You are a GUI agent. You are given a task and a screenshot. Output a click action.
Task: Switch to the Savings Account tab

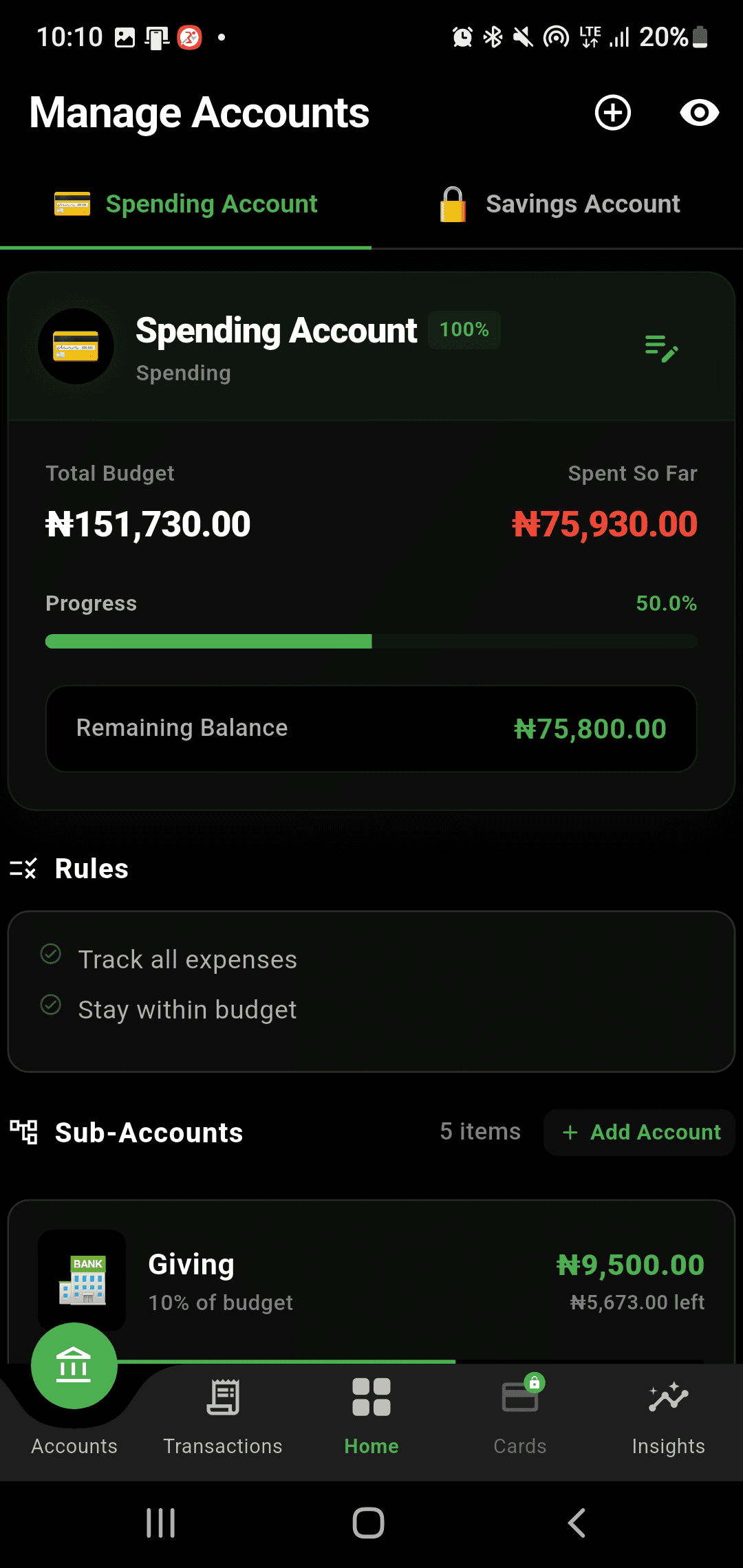[x=558, y=204]
